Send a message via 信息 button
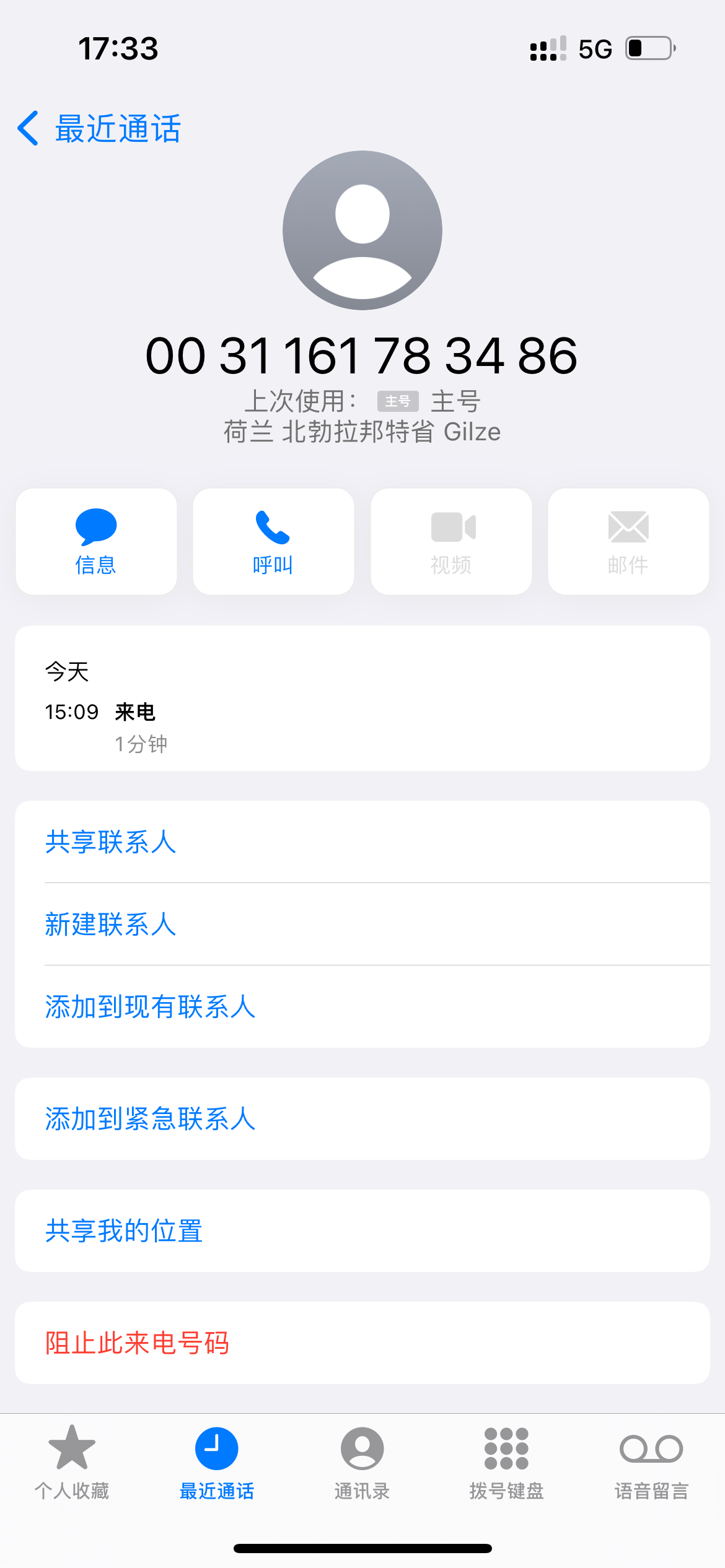 coord(96,541)
